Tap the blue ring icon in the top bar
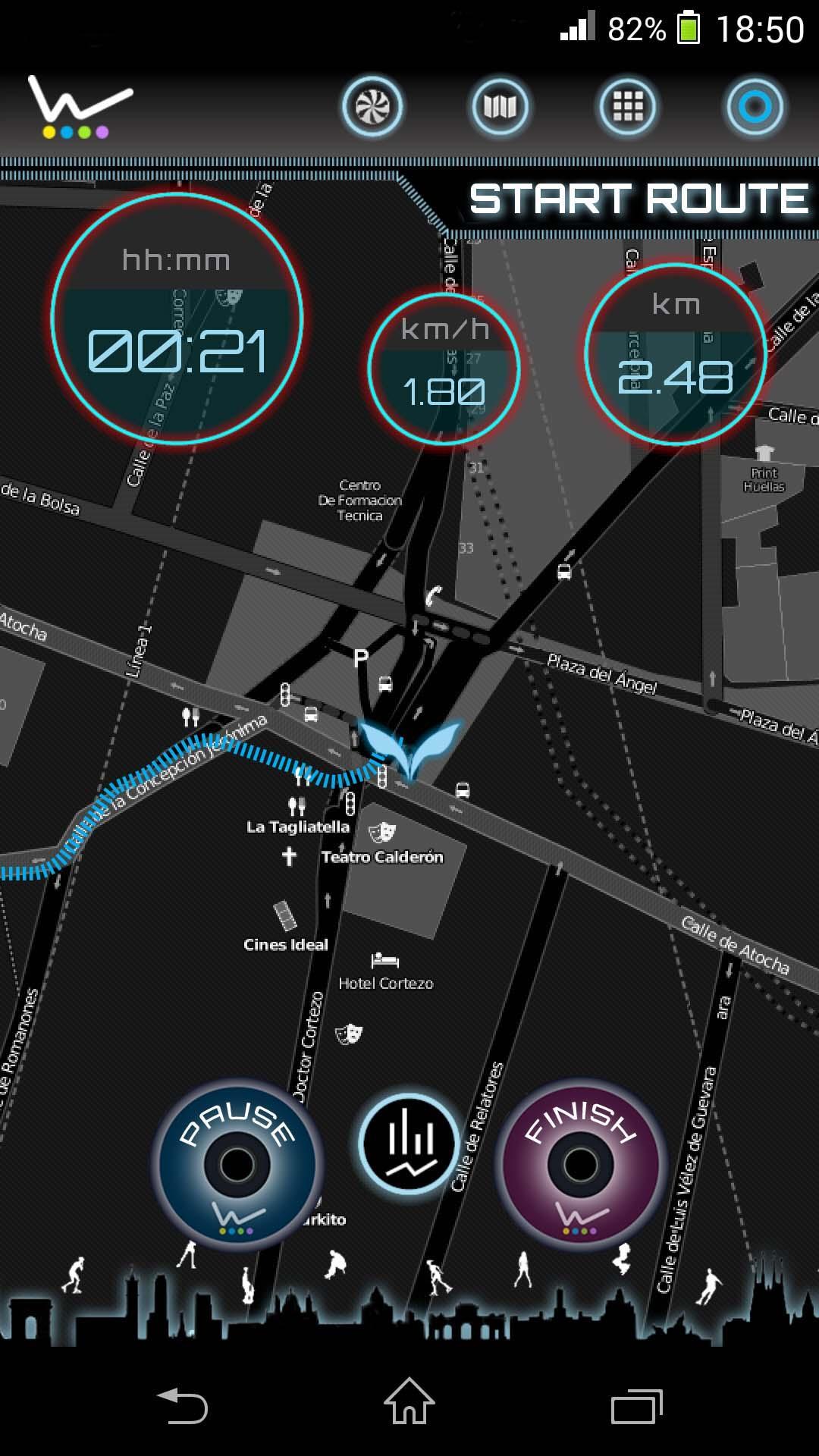819x1456 pixels. pos(755,107)
